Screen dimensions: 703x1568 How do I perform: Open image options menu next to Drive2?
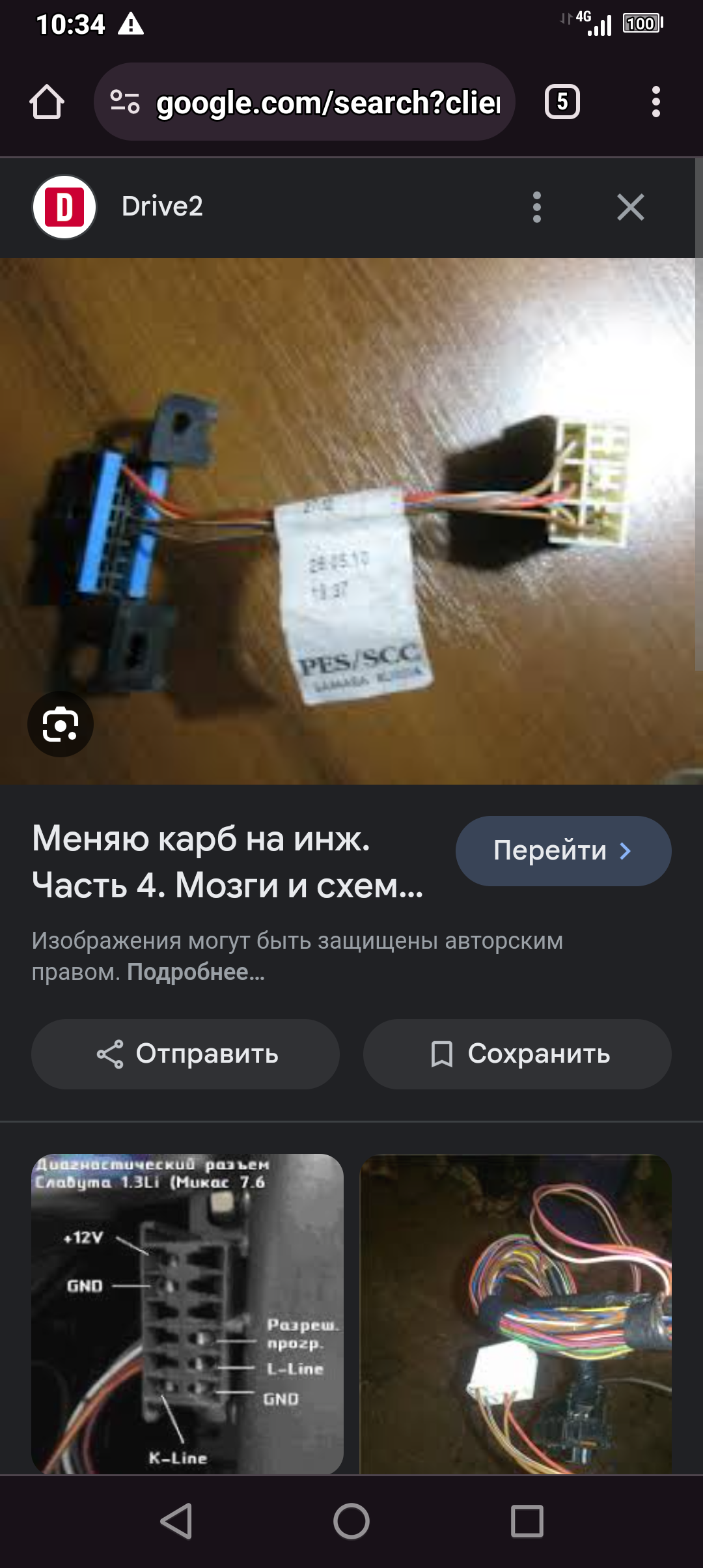(x=536, y=207)
